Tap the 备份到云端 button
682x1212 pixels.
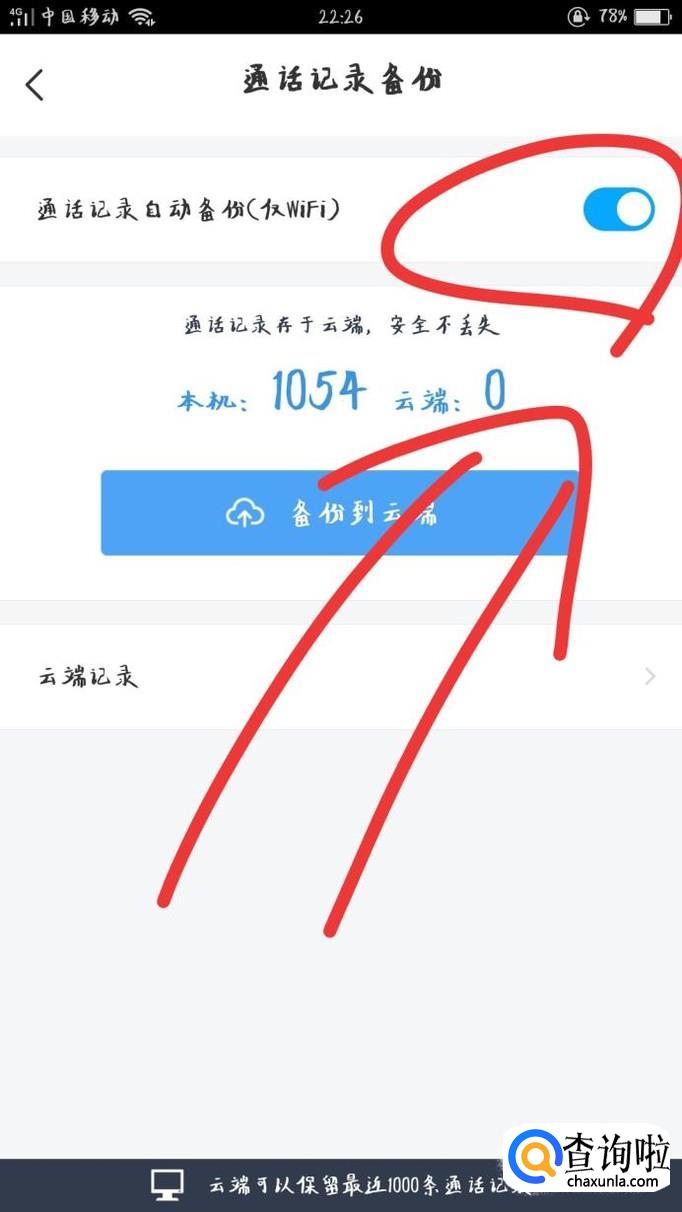(340, 514)
